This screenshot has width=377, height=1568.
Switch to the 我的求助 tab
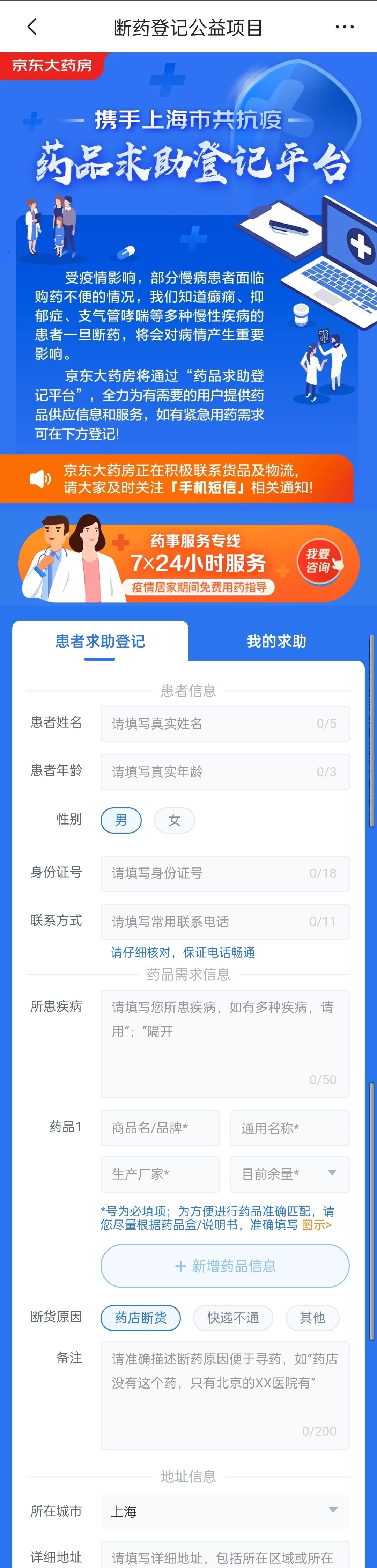click(276, 641)
